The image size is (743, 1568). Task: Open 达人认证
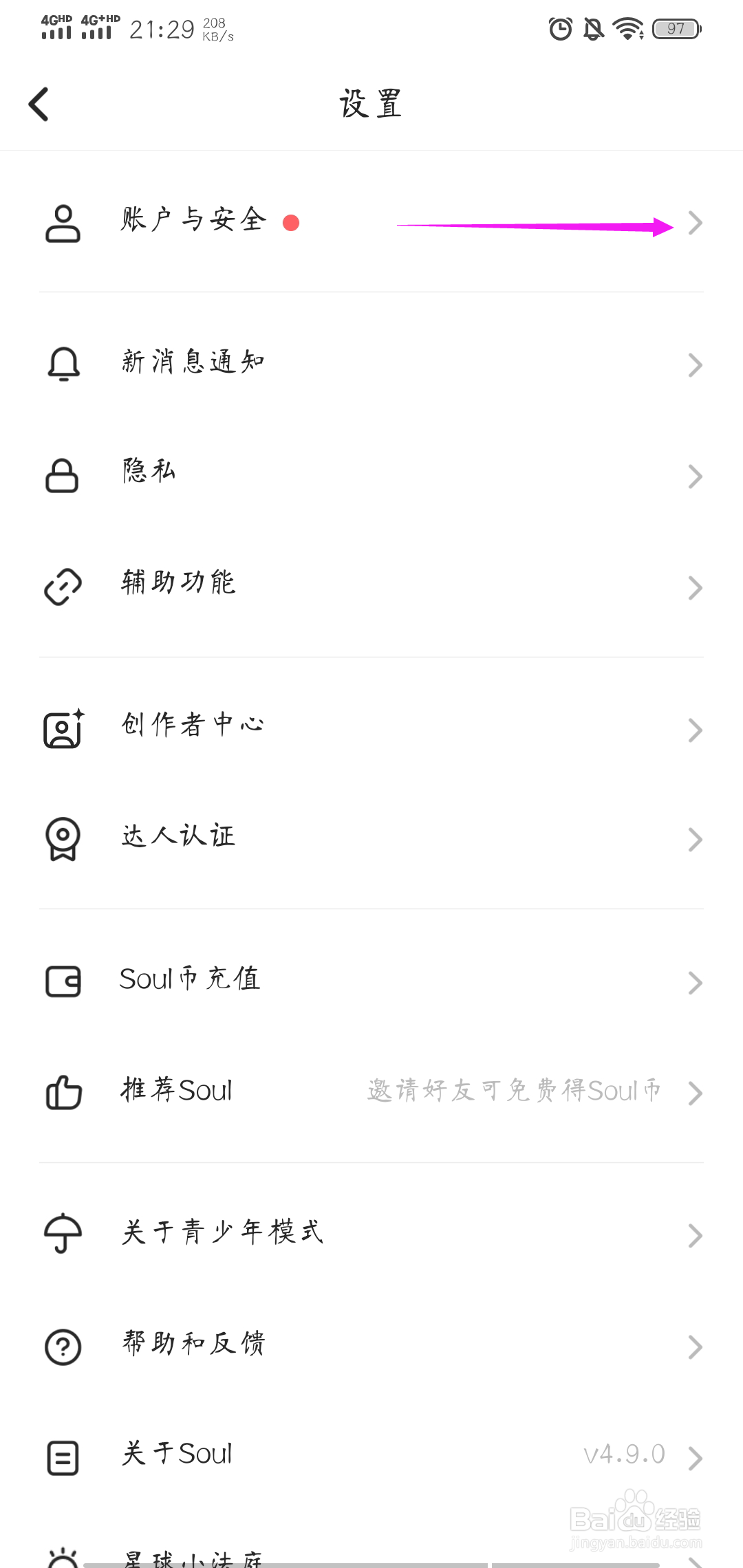371,838
